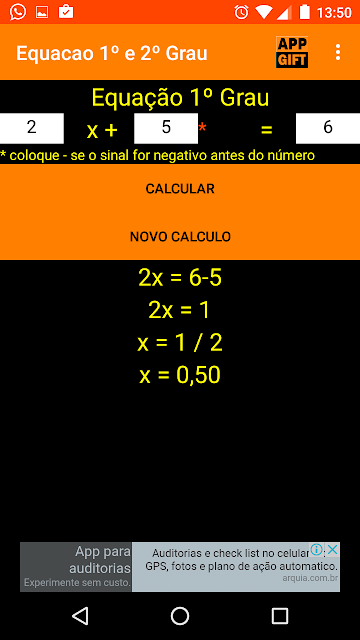Go back with system back button
Viewport: 360px width, 640px height.
[80, 616]
